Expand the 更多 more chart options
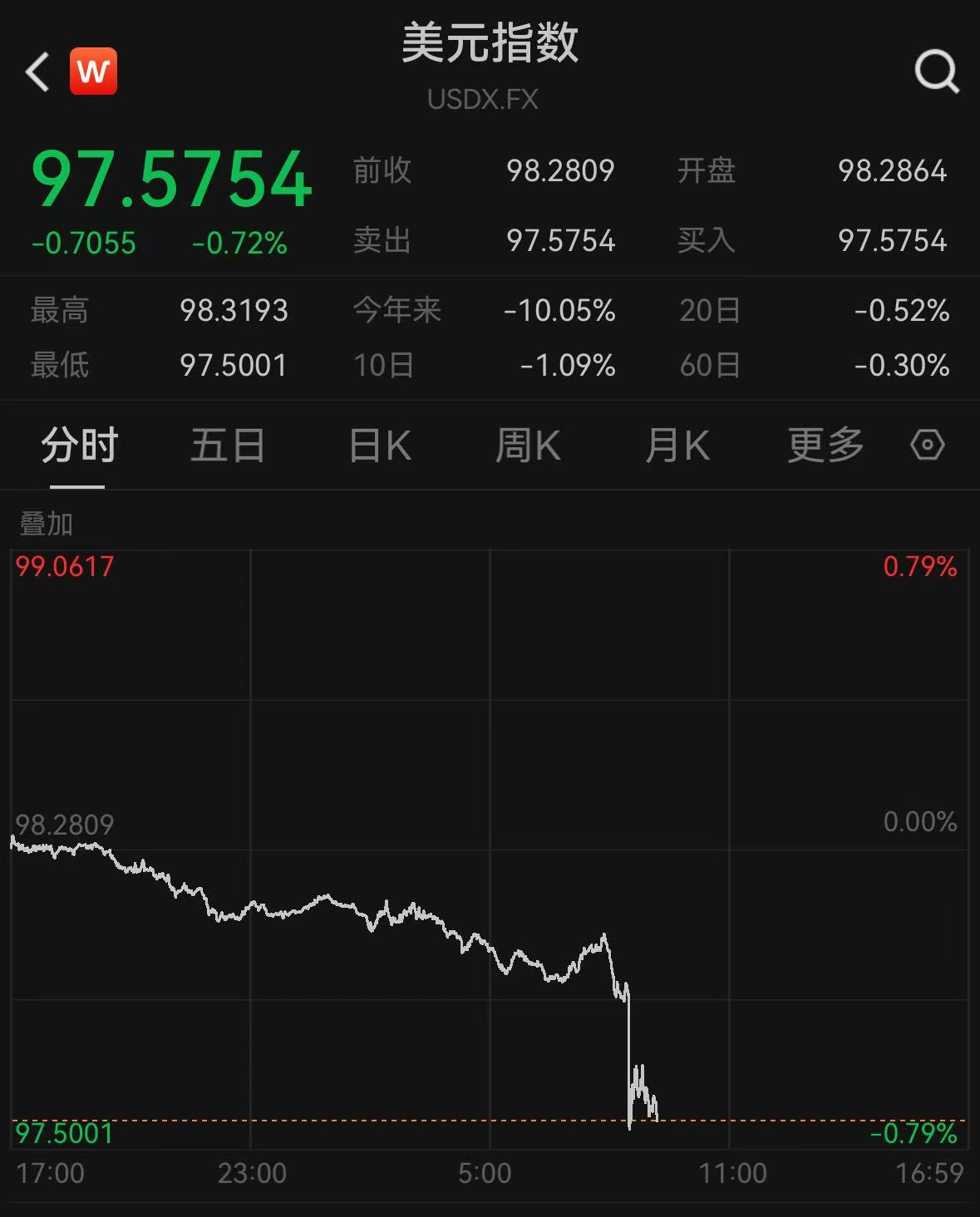 825,446
